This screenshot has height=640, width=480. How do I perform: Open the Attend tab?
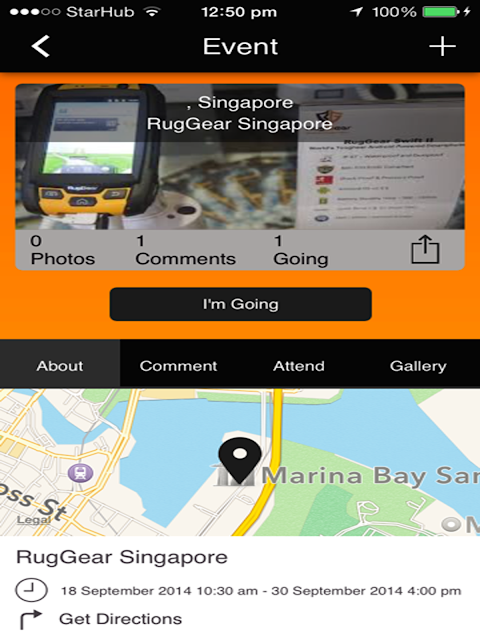point(299,366)
